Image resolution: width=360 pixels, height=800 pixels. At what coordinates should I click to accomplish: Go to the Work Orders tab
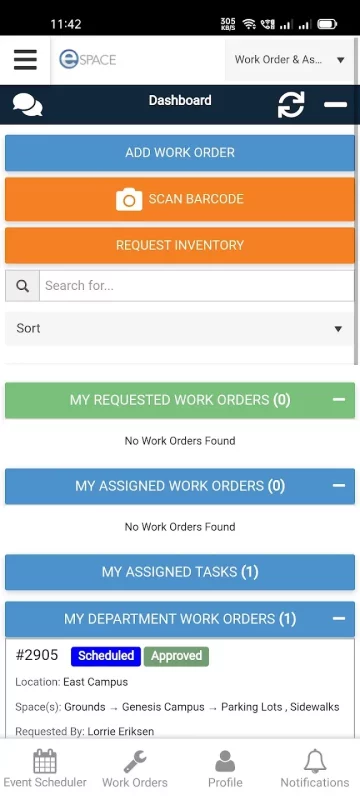point(135,769)
